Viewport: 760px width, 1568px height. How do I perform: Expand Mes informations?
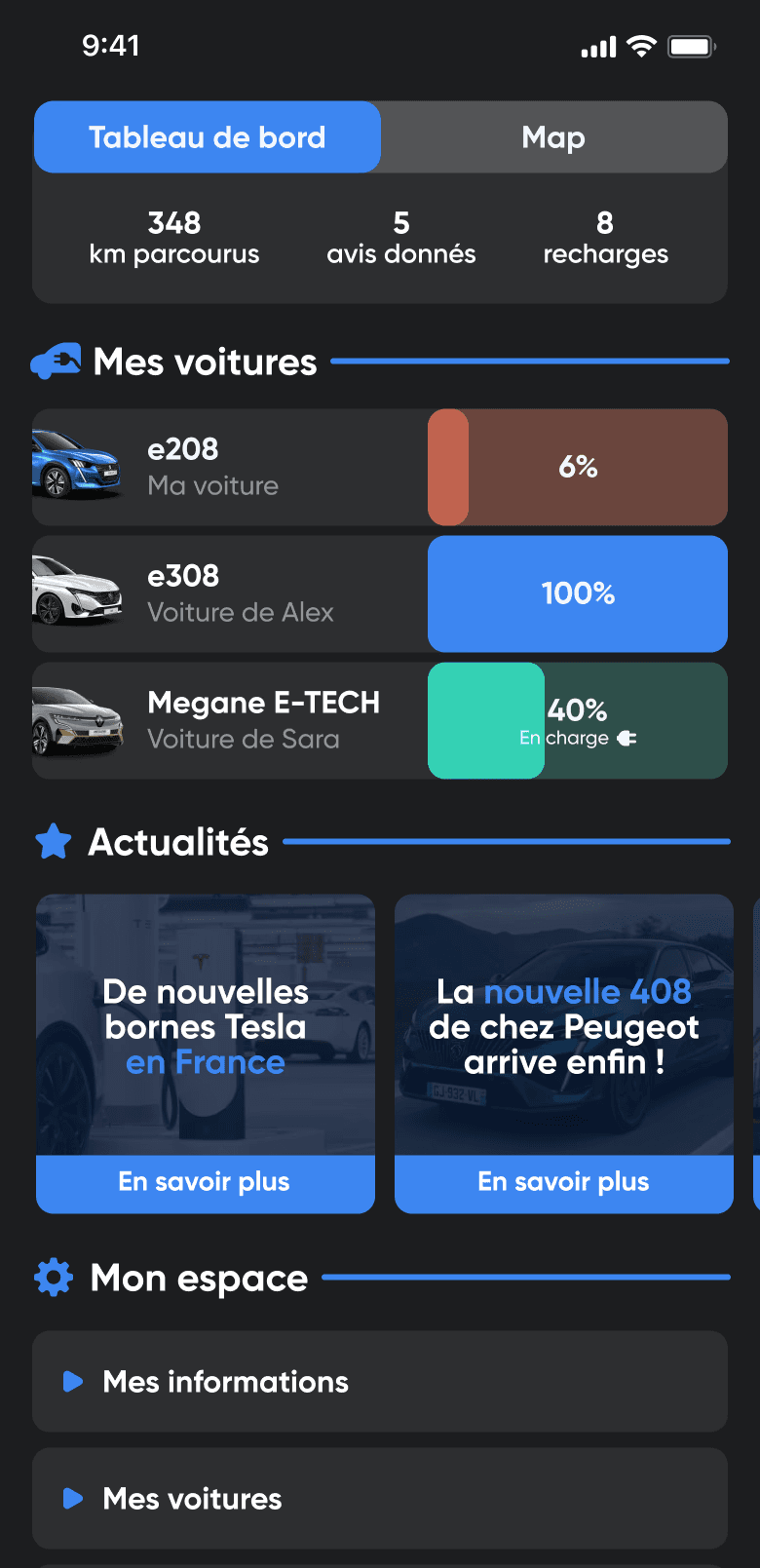point(380,1381)
